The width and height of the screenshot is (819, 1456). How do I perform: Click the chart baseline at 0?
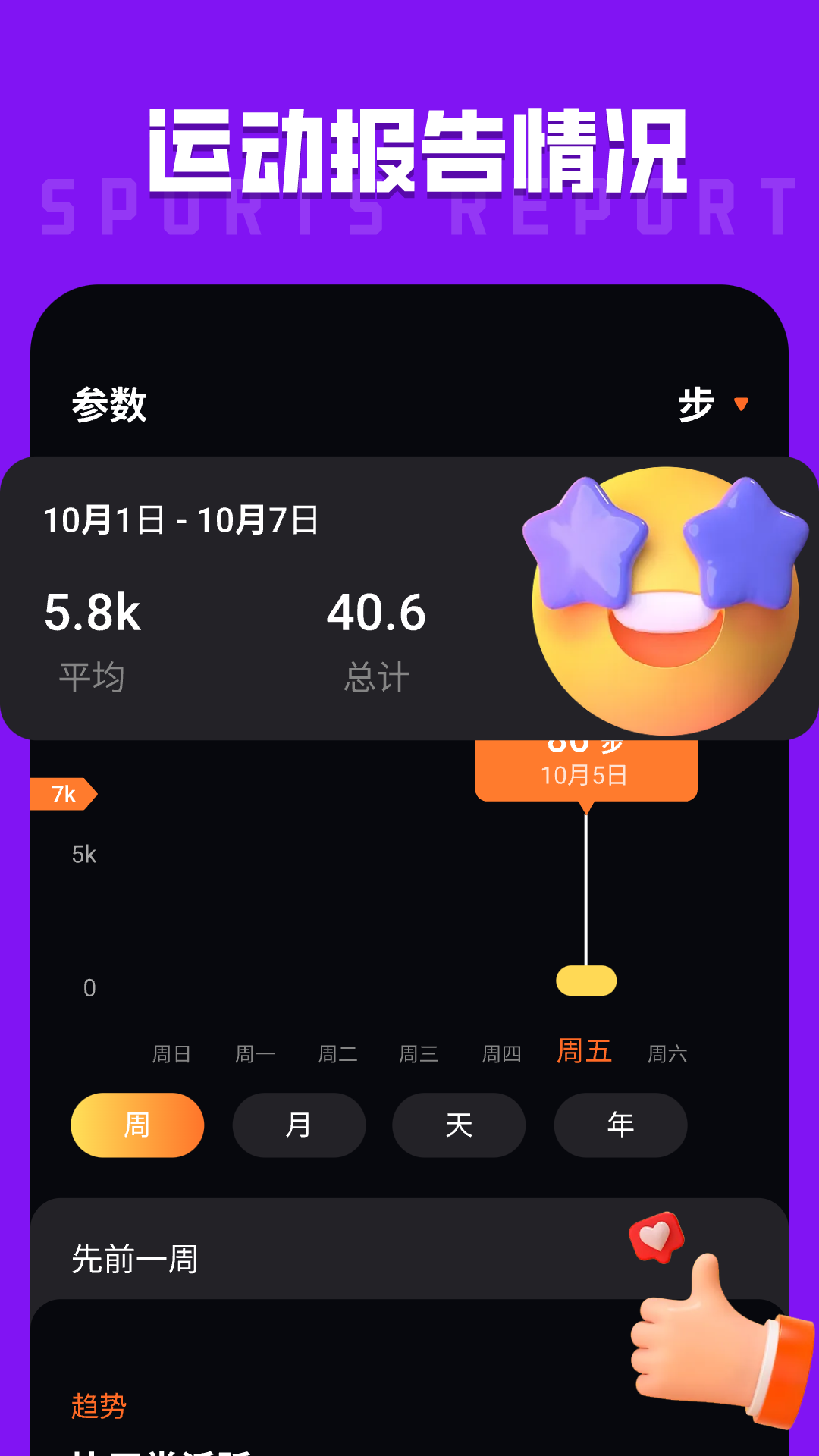click(x=90, y=987)
